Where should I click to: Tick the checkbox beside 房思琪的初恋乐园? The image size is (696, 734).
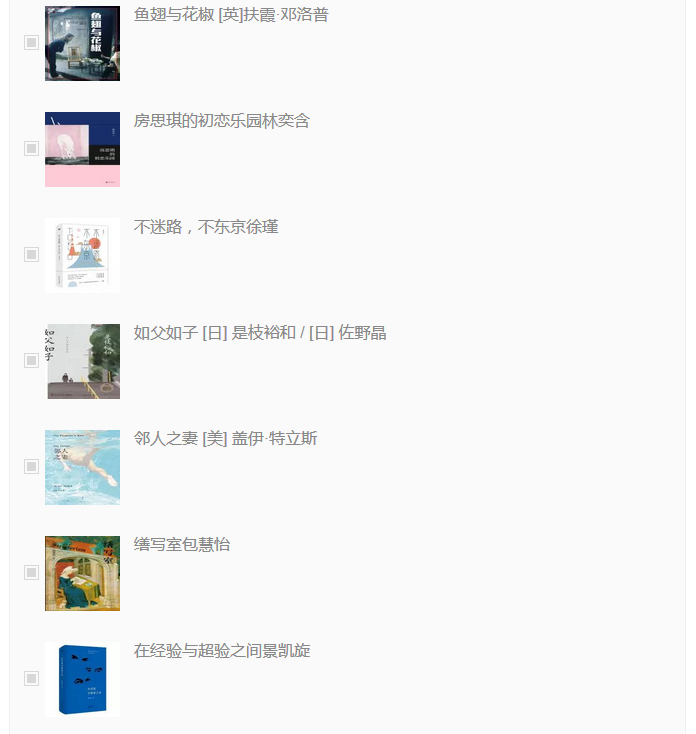32,149
